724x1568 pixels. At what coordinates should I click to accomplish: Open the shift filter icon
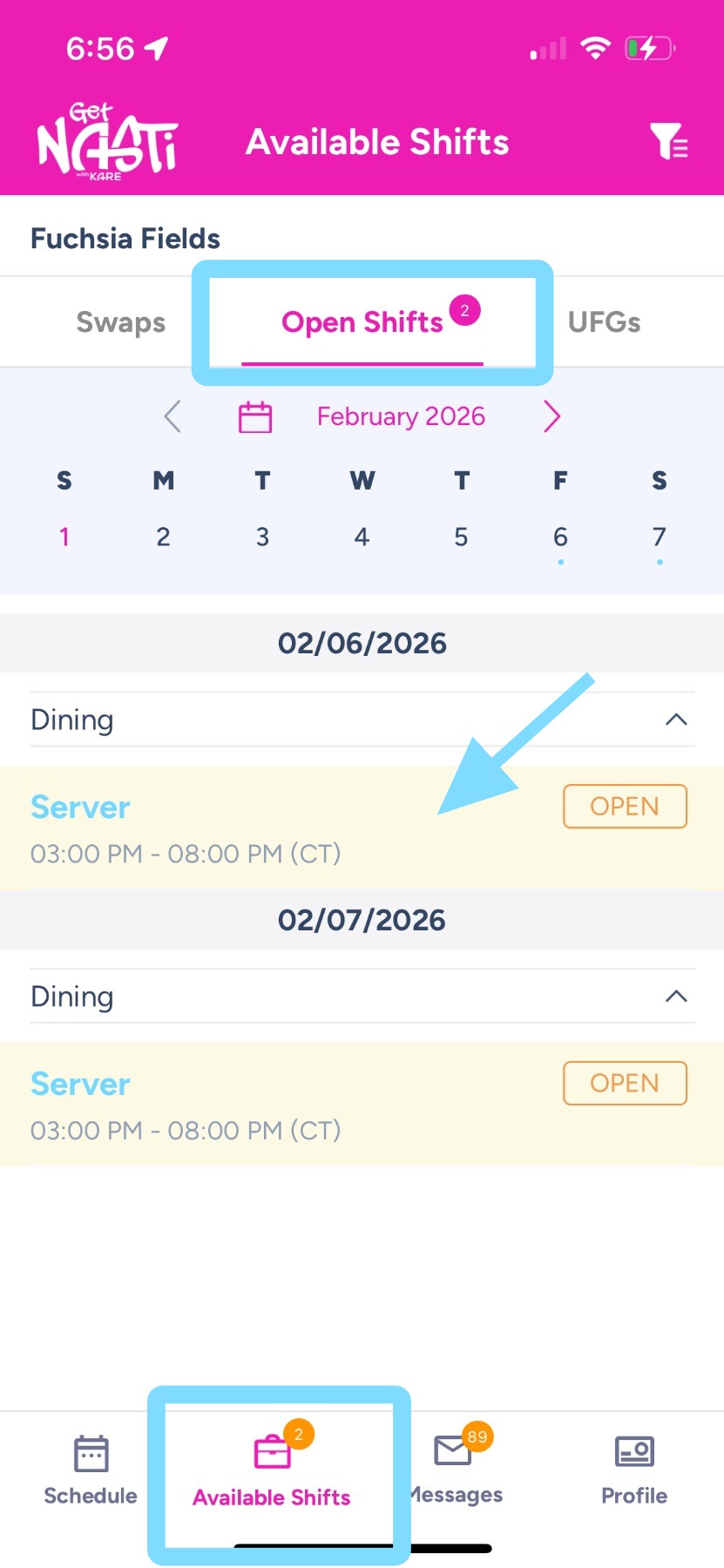(668, 141)
